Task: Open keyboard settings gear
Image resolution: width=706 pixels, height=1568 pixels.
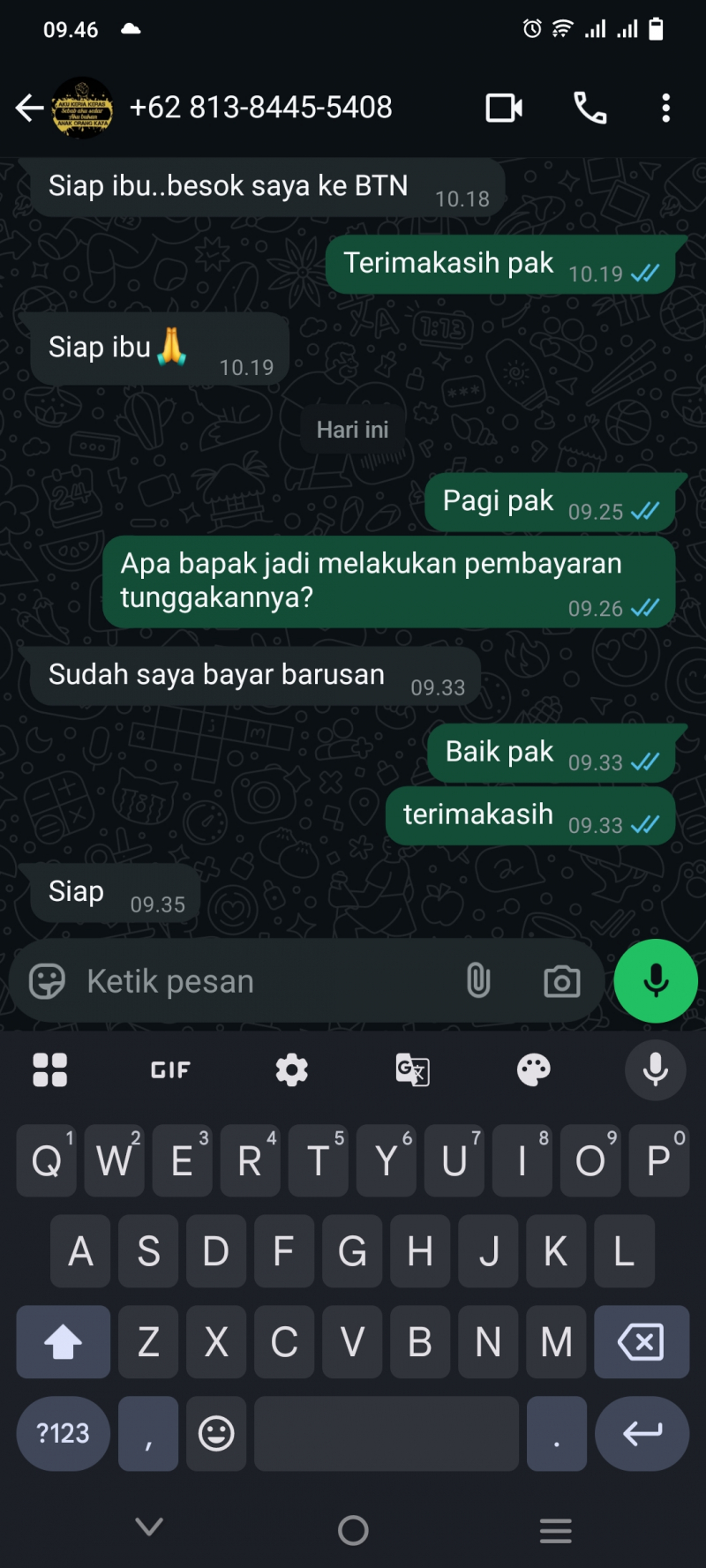Action: coord(291,1070)
